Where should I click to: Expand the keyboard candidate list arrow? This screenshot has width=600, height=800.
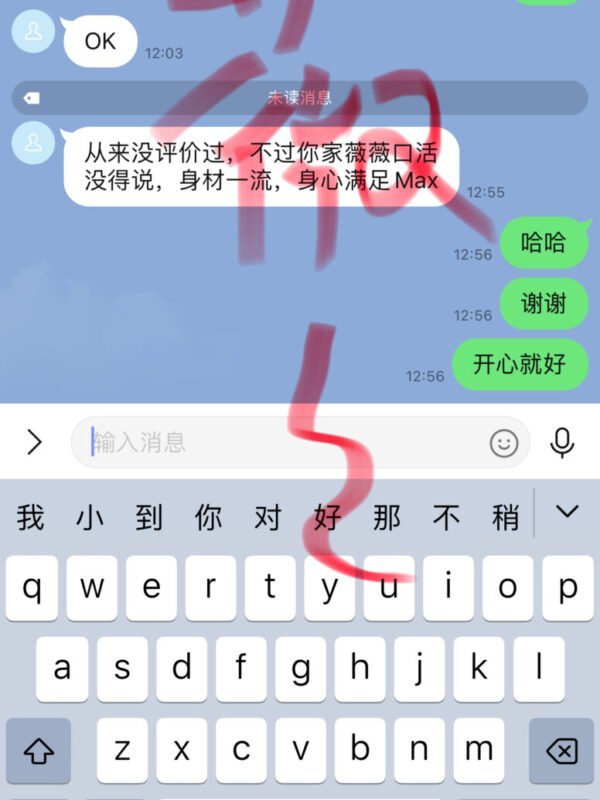567,513
